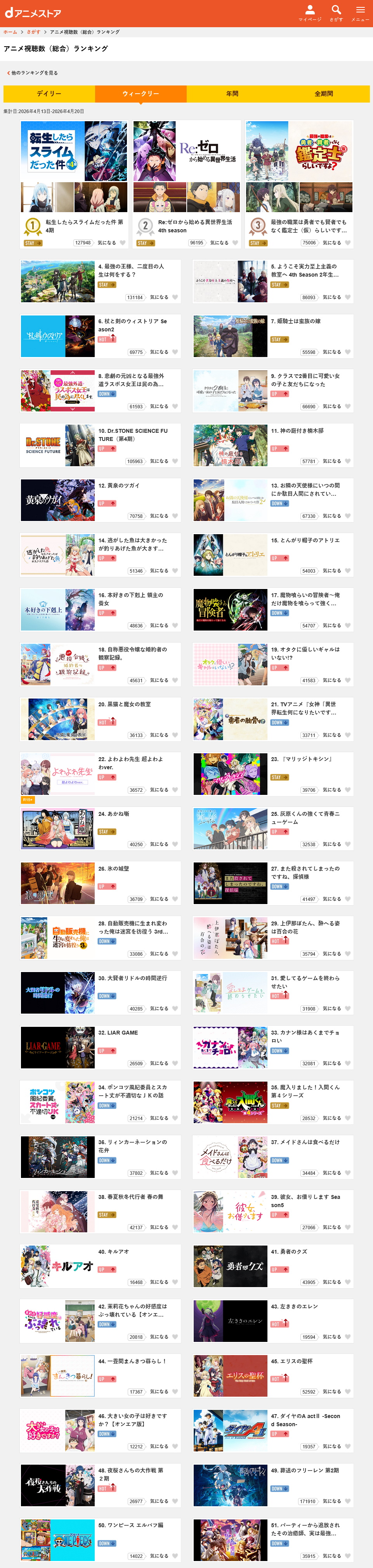Open ワンピース エルバフ編 card
373x1568 pixels.
pyautogui.click(x=101, y=1540)
